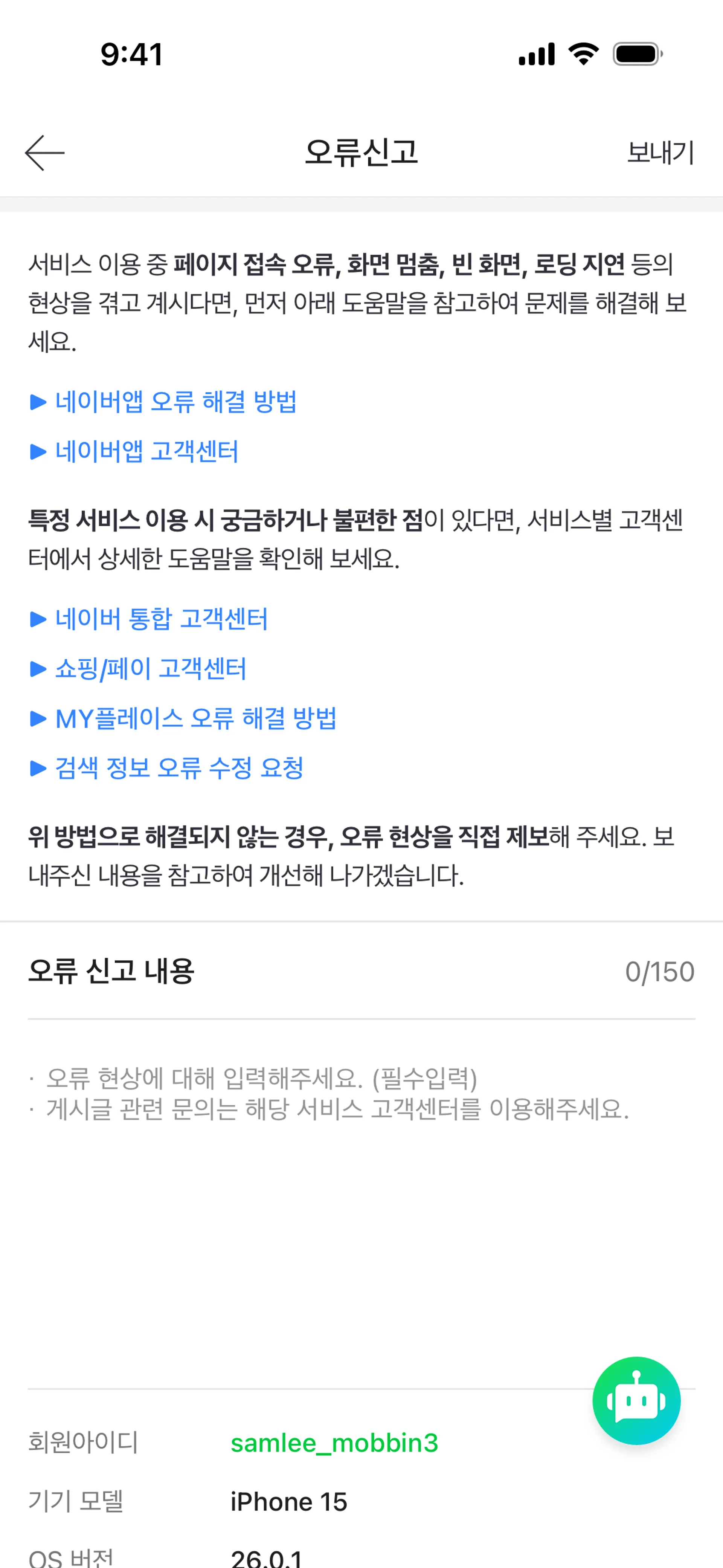This screenshot has height=1568, width=723.
Task: Open MY플레이스 오류 해결 방법 link
Action: point(195,719)
